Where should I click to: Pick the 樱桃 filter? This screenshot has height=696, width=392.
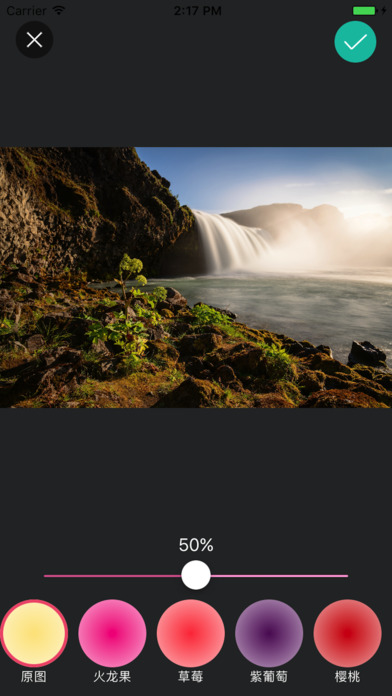click(348, 633)
